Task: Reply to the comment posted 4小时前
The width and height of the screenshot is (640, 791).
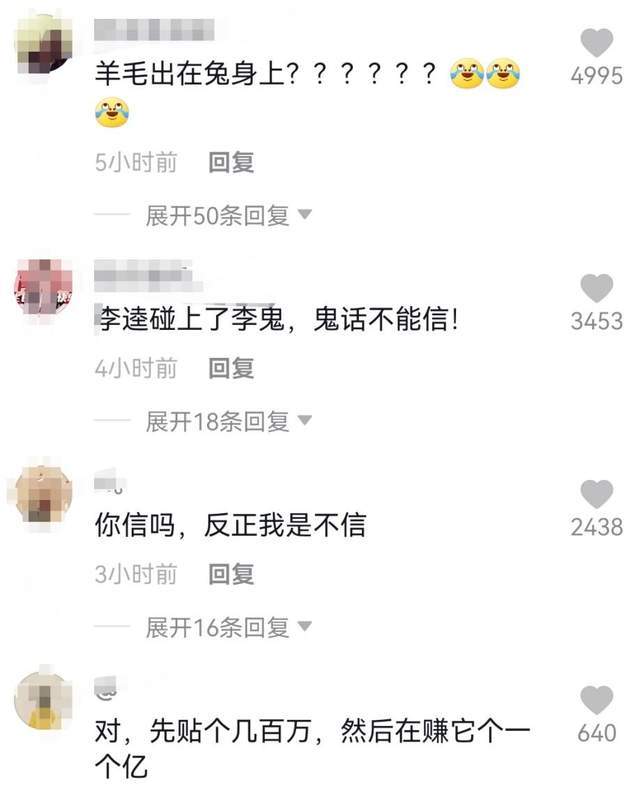Action: click(x=231, y=368)
